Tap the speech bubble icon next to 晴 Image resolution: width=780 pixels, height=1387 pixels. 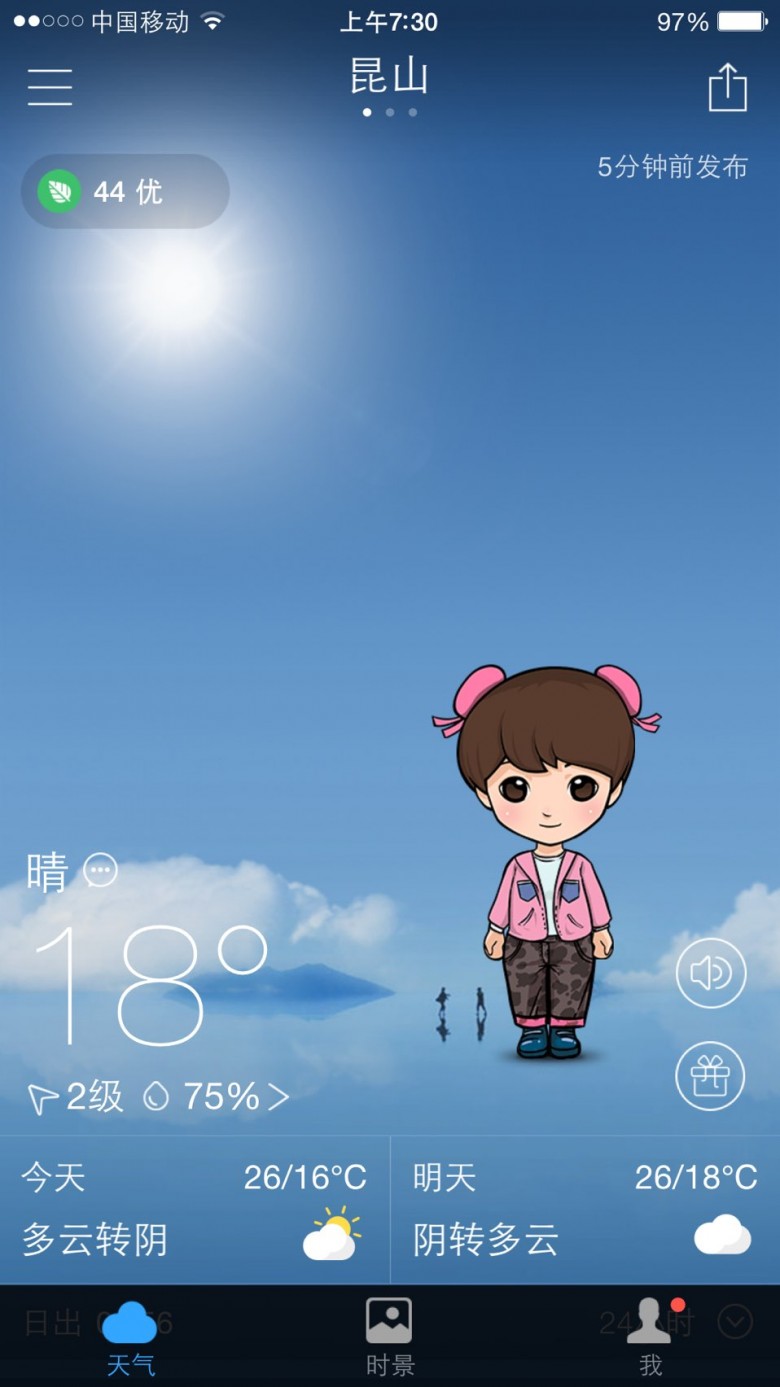(100, 870)
